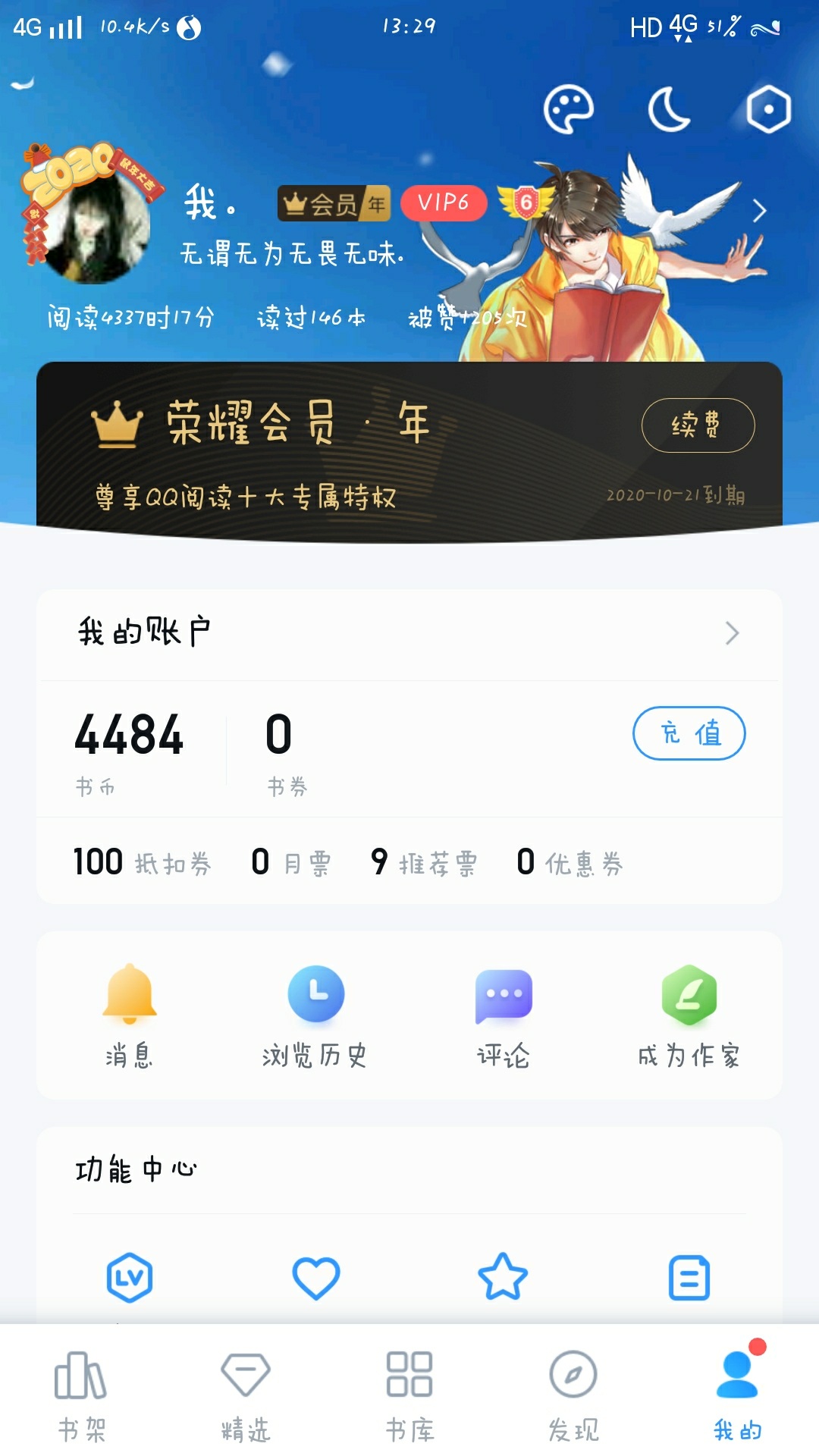Screen dimensions: 819x1456
Task: Open the theme palette icon
Action: tap(568, 110)
